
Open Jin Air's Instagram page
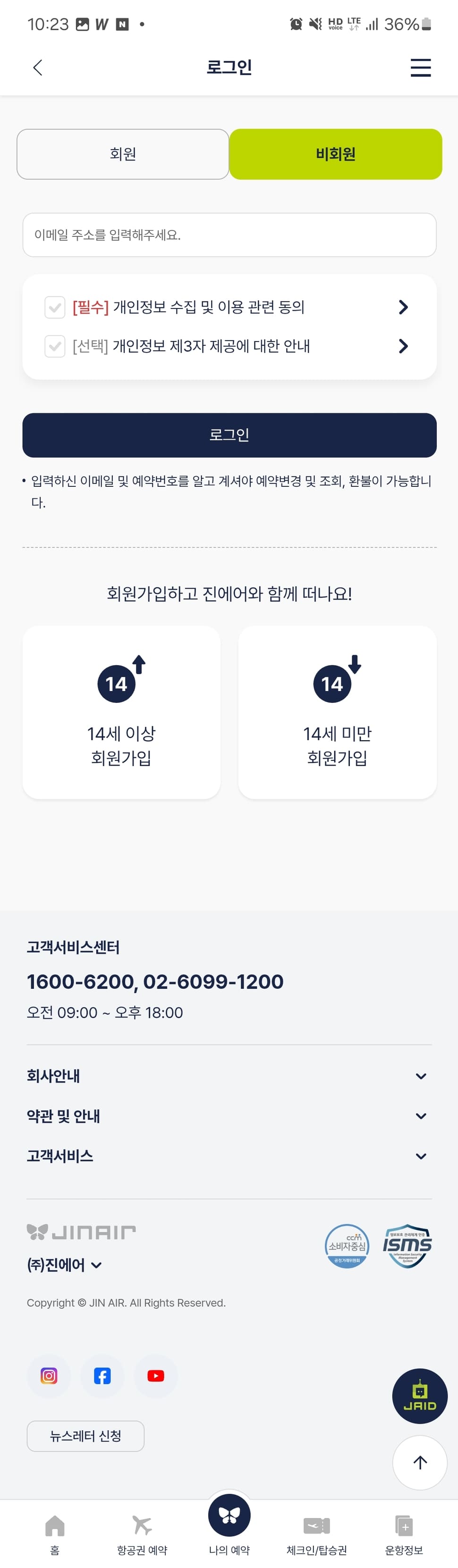click(49, 1376)
